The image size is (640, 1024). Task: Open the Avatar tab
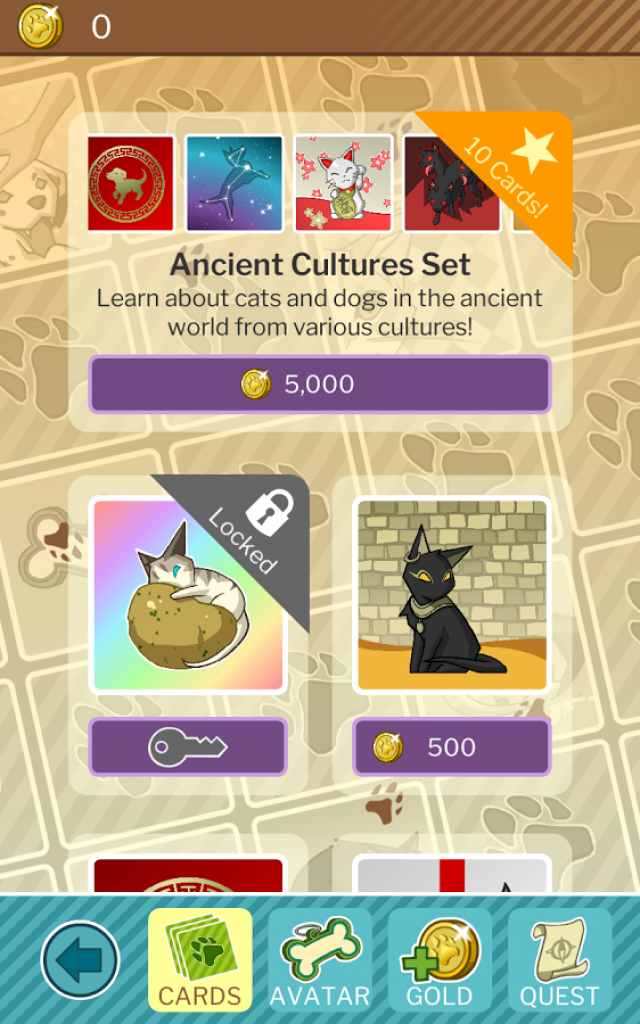coord(320,960)
